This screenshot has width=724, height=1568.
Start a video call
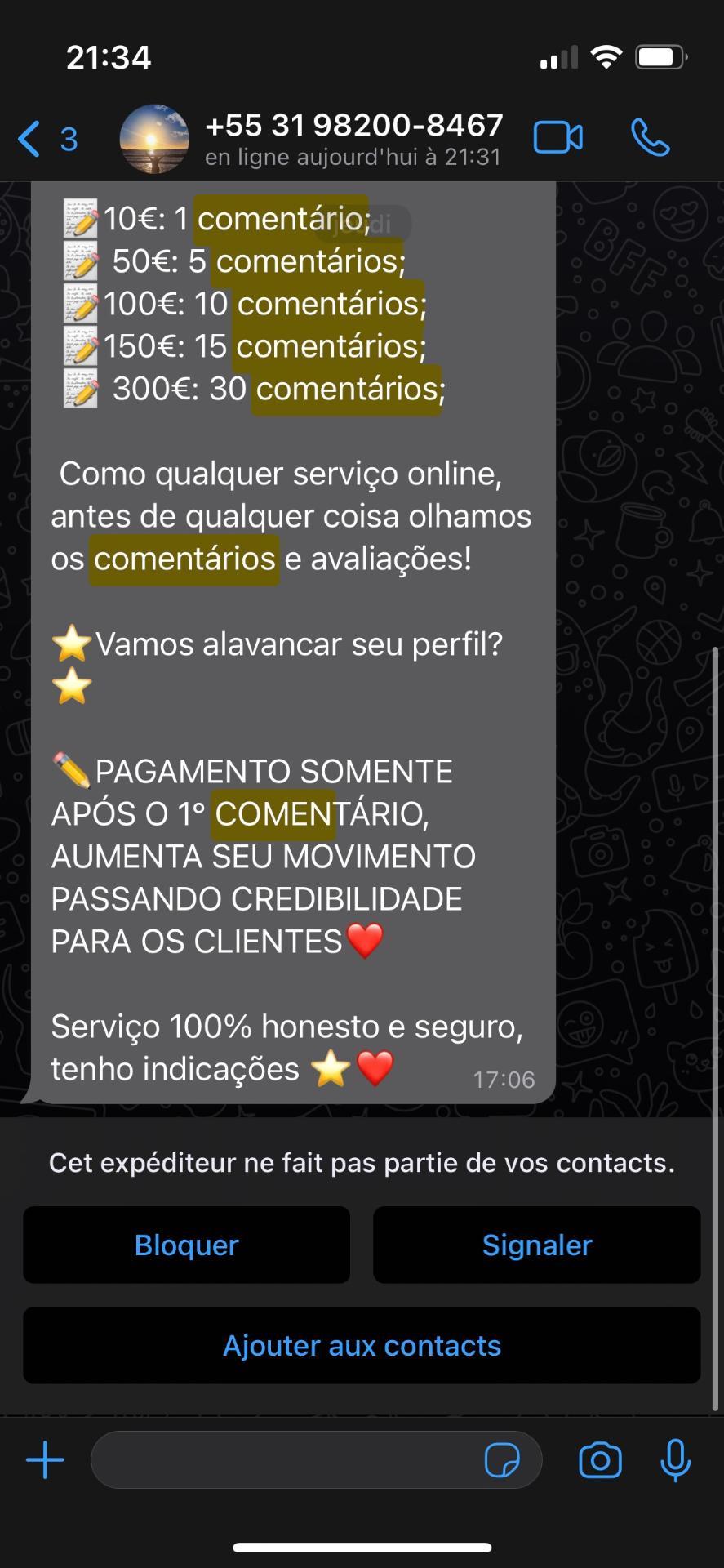[558, 138]
